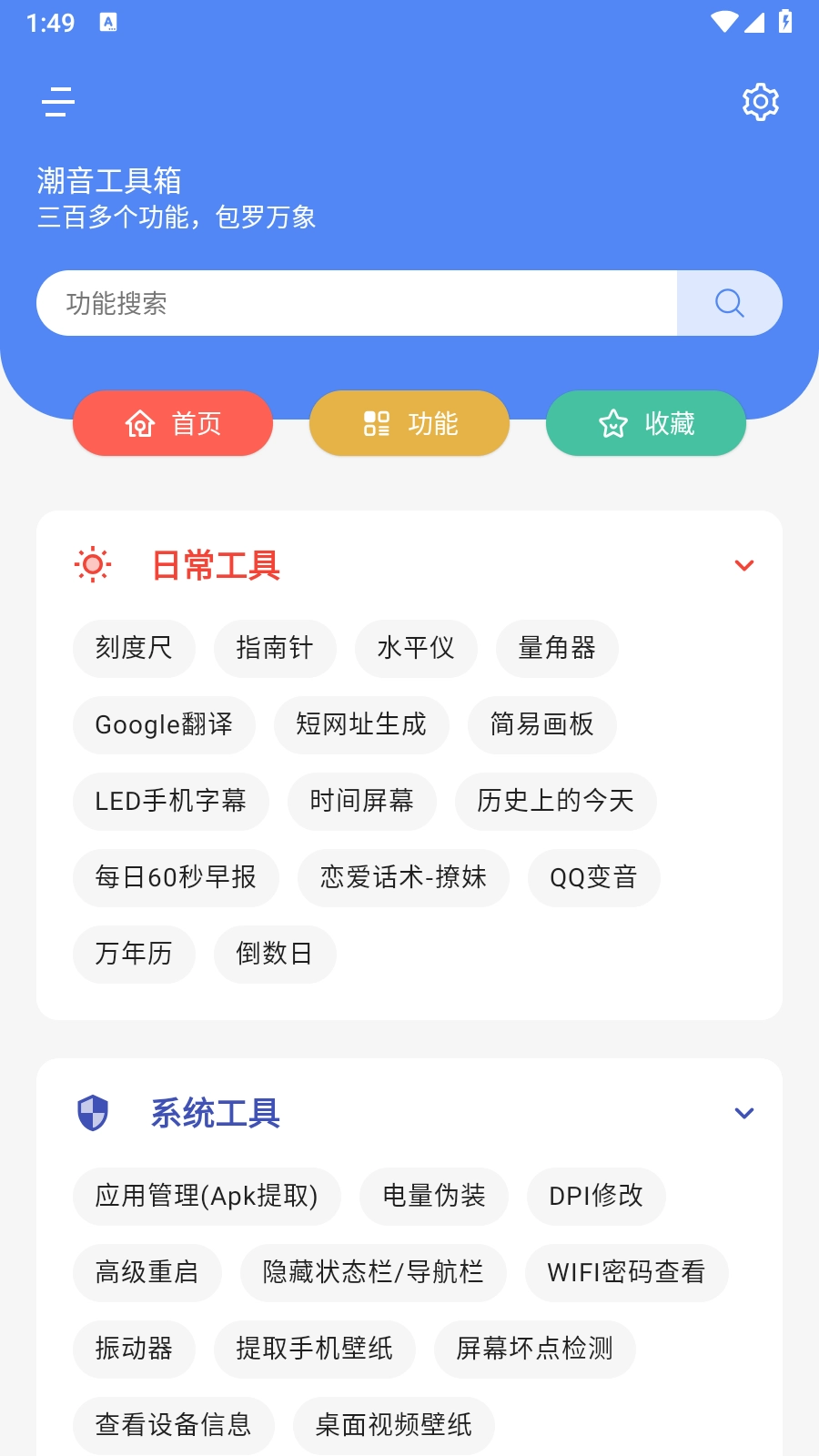Open the 指南针 compass tool

point(275,649)
